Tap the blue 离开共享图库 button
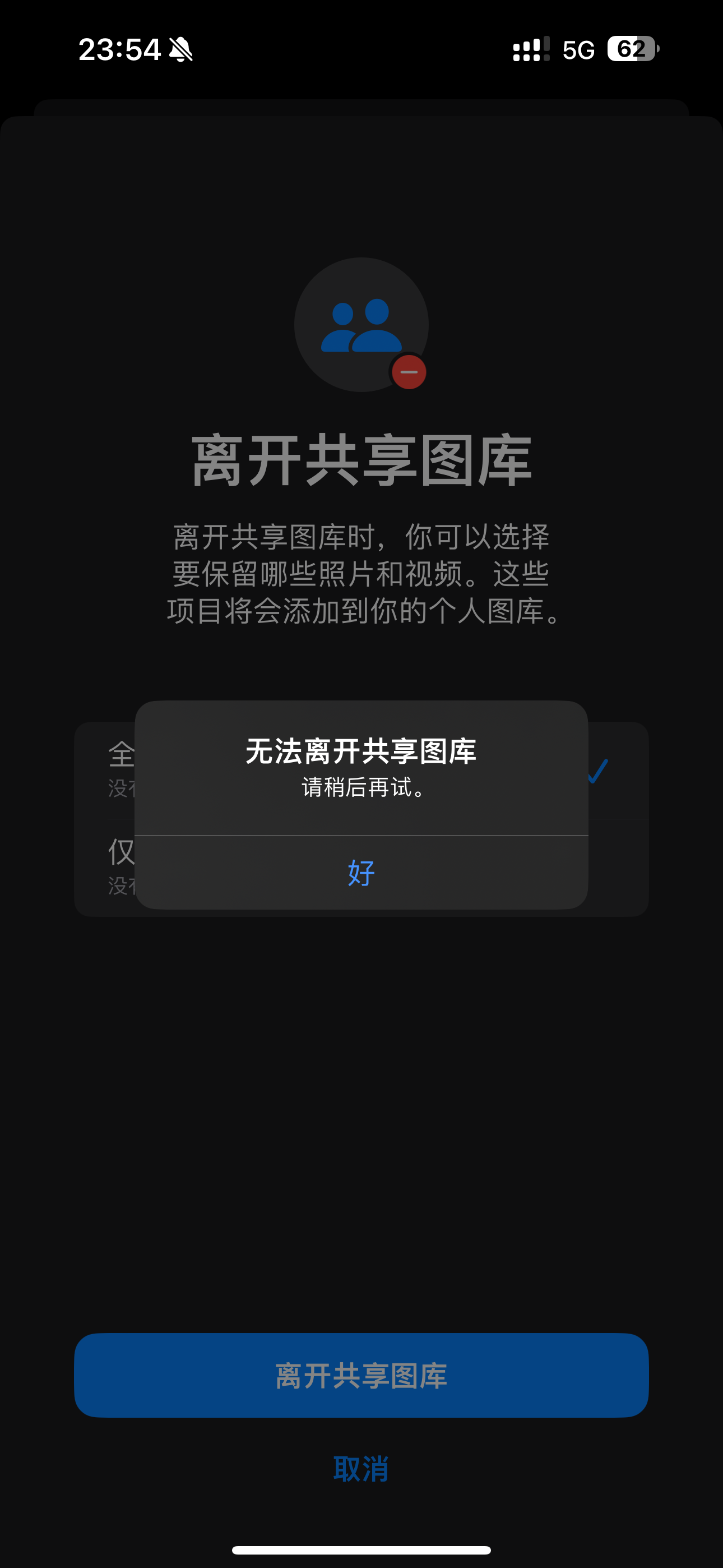This screenshot has height=1568, width=723. coord(361,1376)
